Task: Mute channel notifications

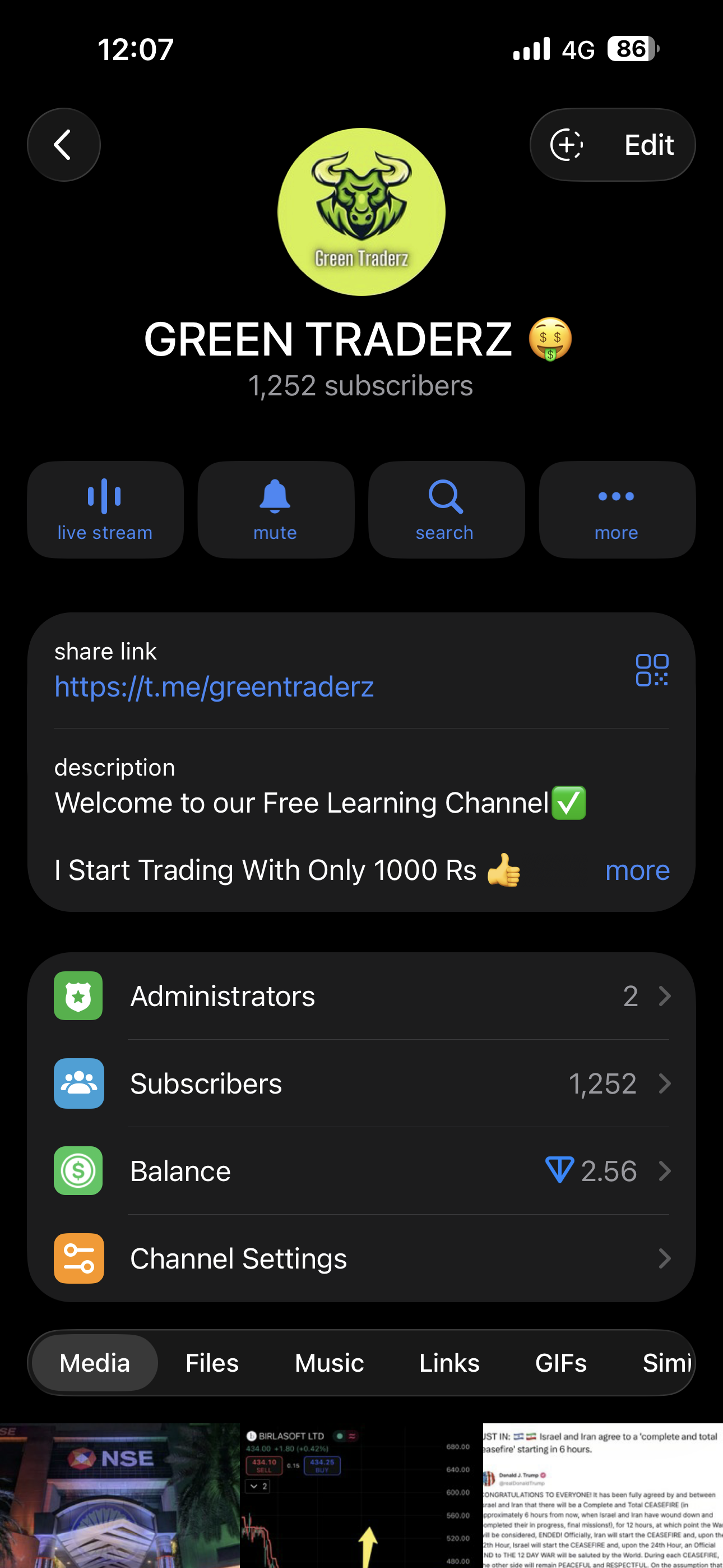Action: 276,509
